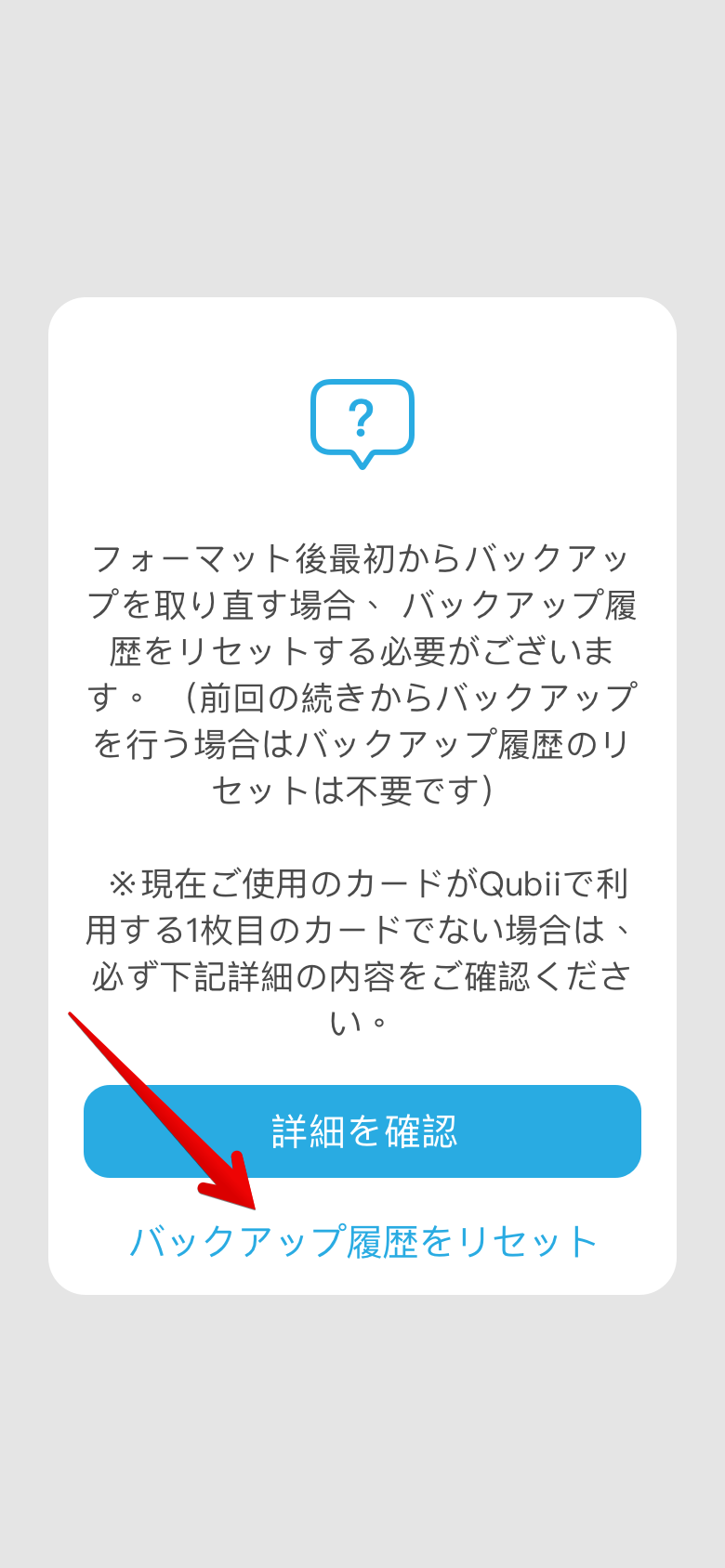The width and height of the screenshot is (725, 1568).
Task: Tap the gray background outside the dialog
Action: (x=362, y=1440)
